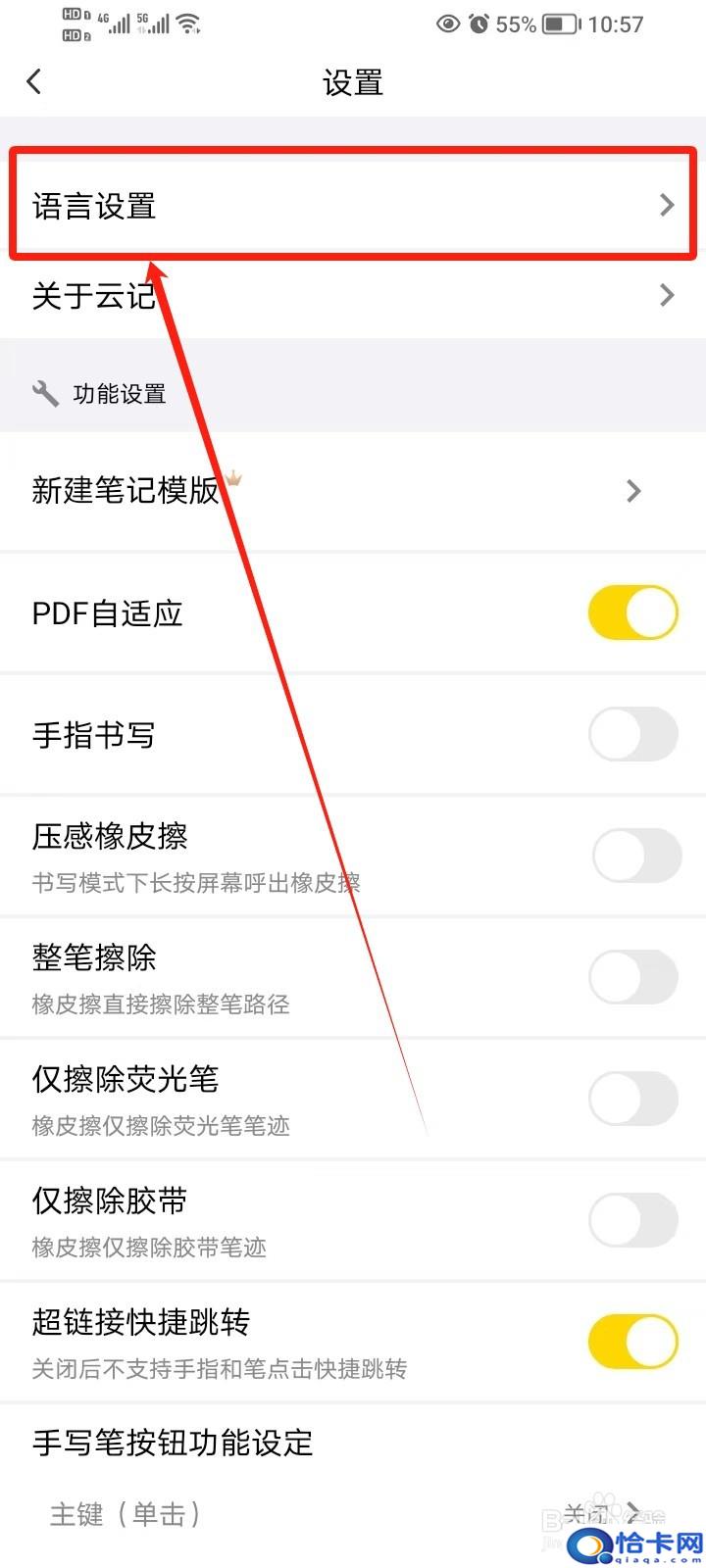The width and height of the screenshot is (706, 1568).
Task: Open the 关于云记 about page
Action: 353,295
